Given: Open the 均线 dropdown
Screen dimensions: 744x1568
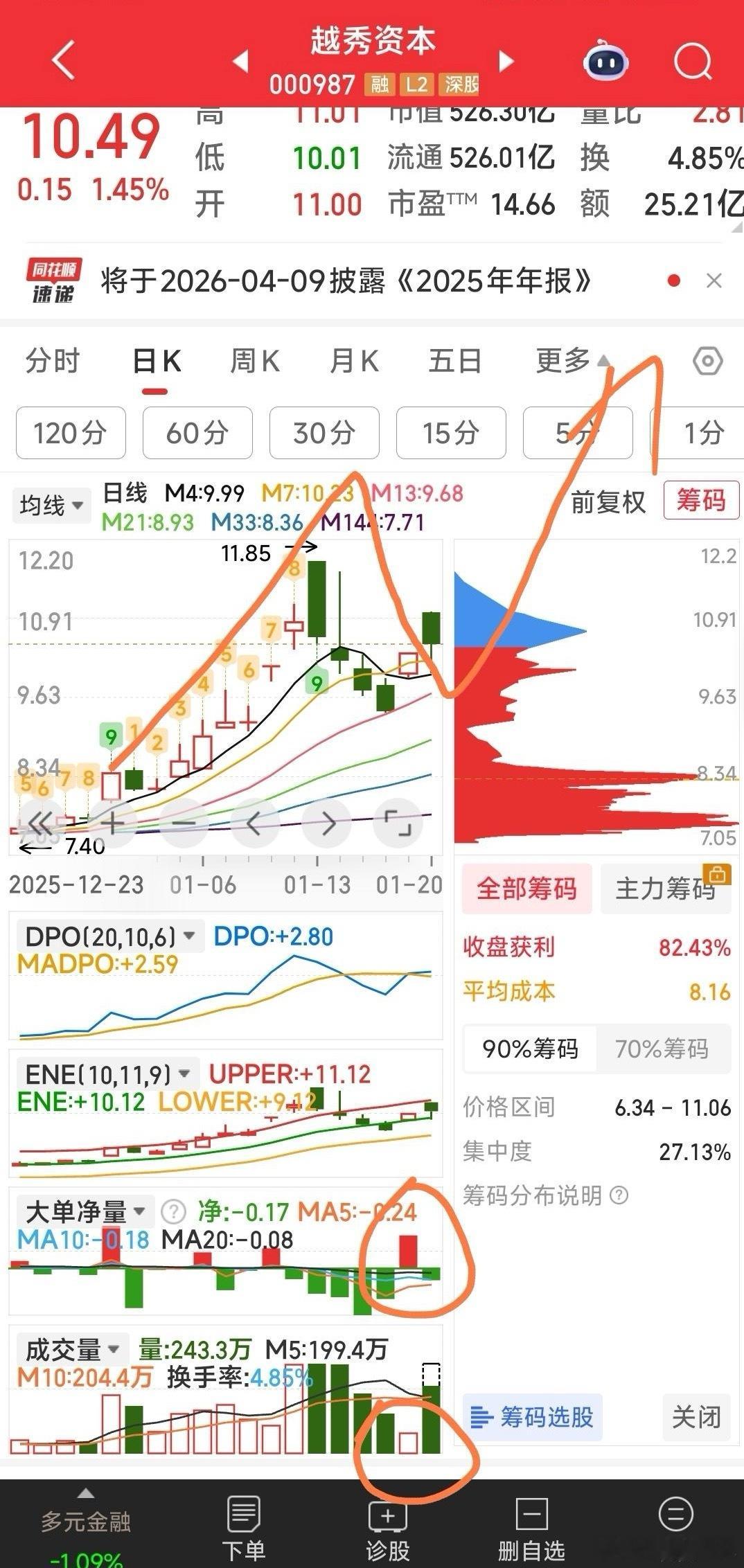Looking at the screenshot, I should [51, 505].
